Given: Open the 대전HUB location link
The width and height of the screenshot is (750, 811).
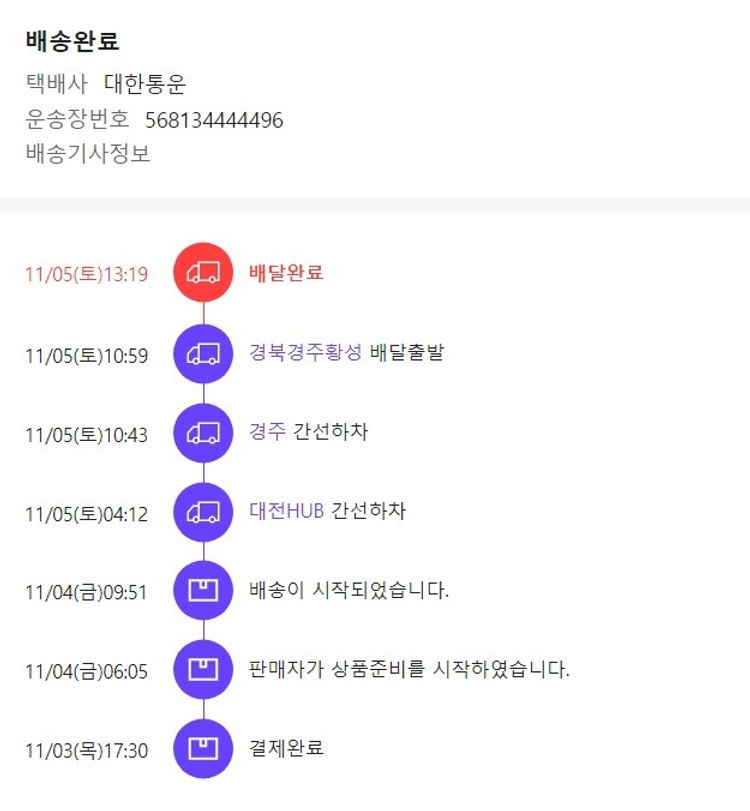Looking at the screenshot, I should (x=286, y=511).
